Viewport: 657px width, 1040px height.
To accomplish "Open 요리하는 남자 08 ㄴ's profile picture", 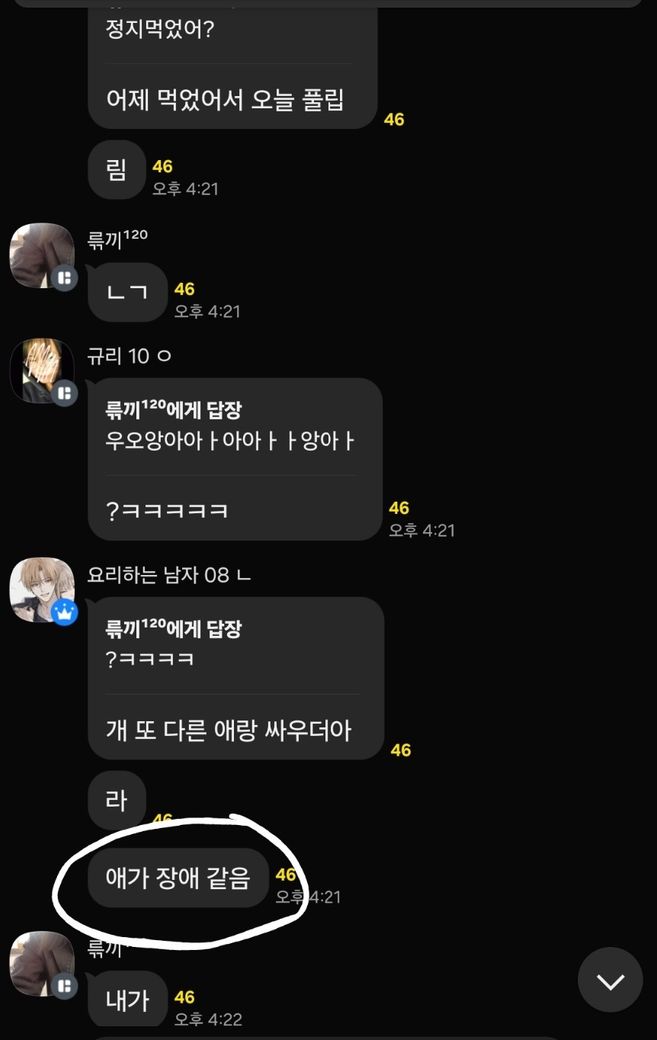I will (x=42, y=592).
